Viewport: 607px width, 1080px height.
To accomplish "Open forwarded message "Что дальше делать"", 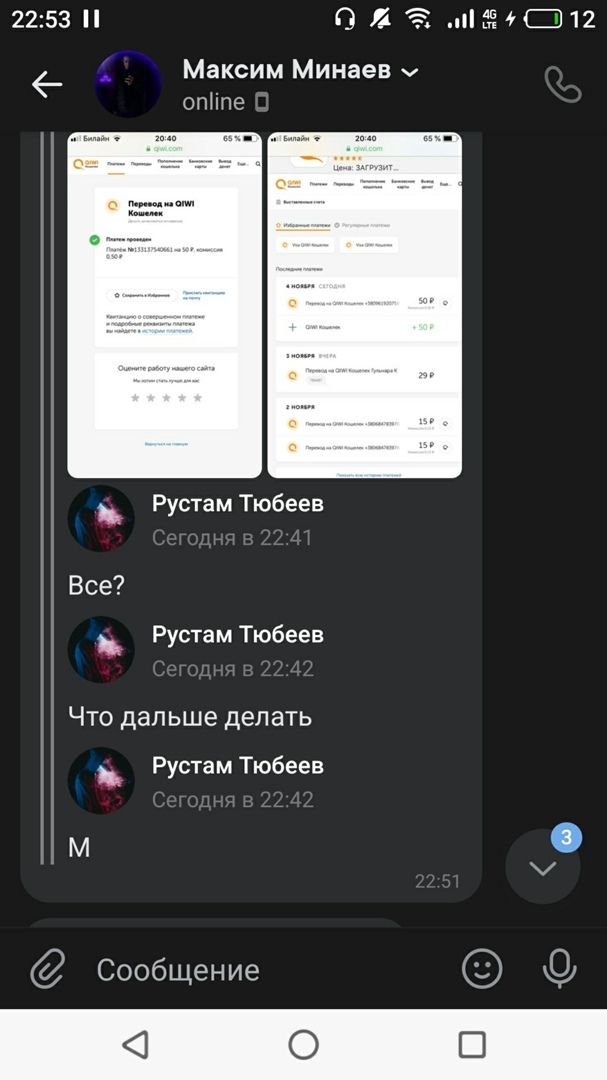I will 190,717.
